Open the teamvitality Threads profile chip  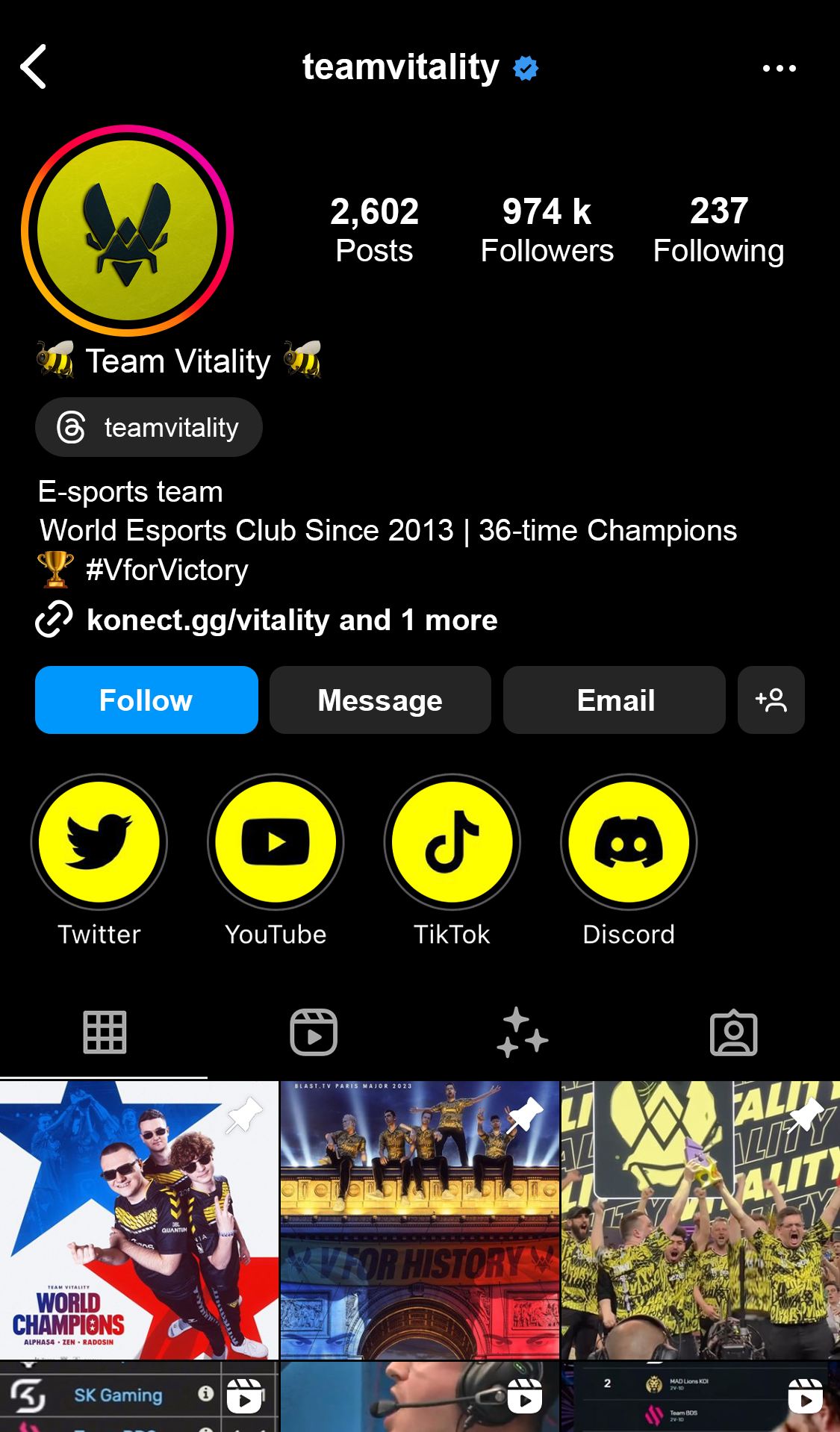pyautogui.click(x=149, y=427)
